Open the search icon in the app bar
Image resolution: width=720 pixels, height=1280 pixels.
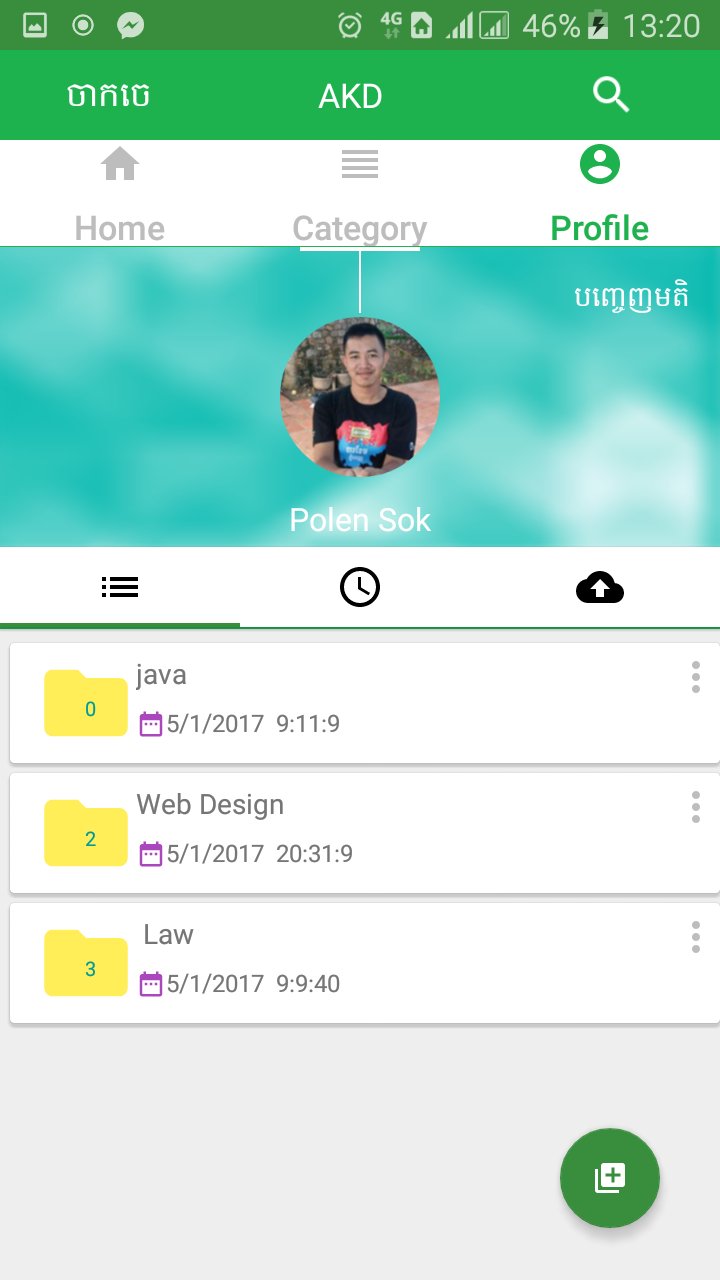point(610,95)
